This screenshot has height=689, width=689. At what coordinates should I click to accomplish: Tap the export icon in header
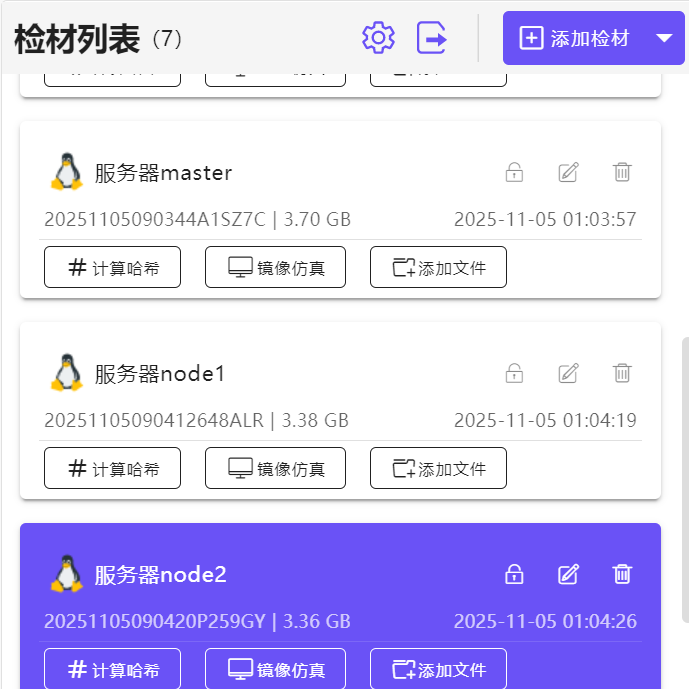pos(432,38)
